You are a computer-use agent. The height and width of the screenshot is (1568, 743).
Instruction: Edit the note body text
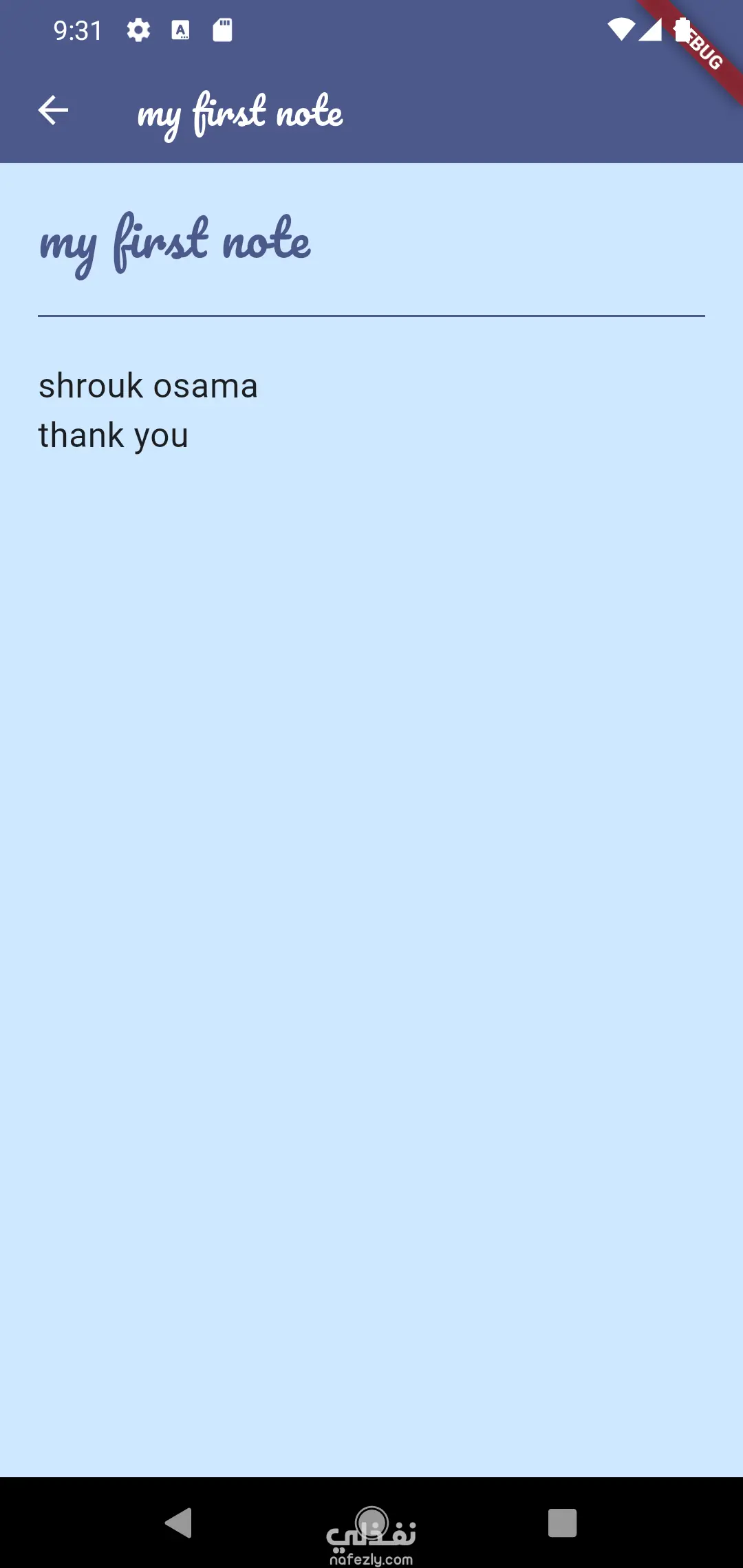(x=148, y=411)
